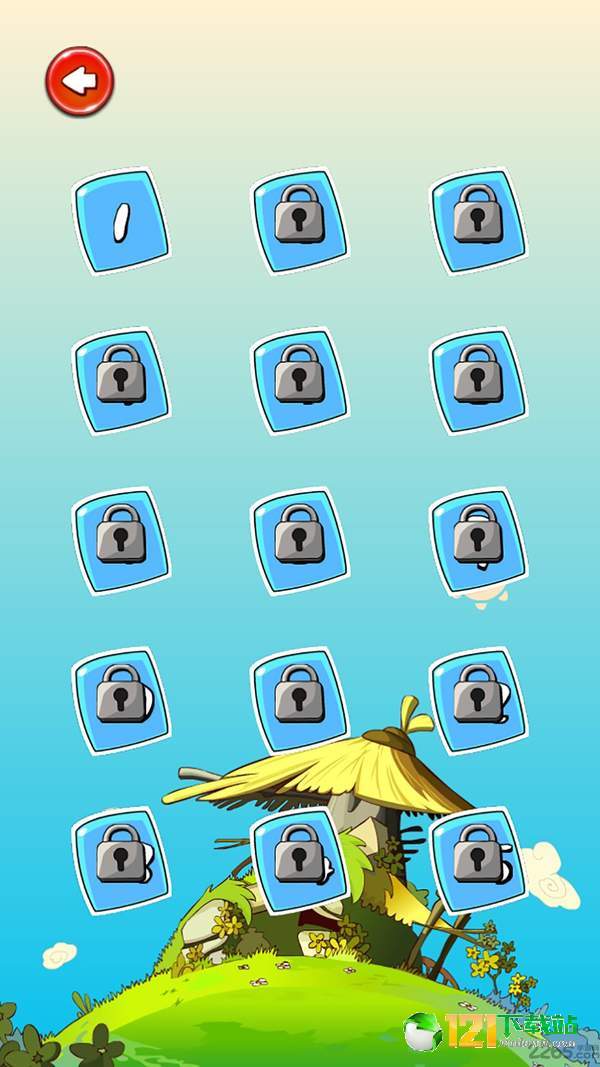Image resolution: width=600 pixels, height=1067 pixels.
Task: Tap the red back arrow button
Action: (80, 80)
